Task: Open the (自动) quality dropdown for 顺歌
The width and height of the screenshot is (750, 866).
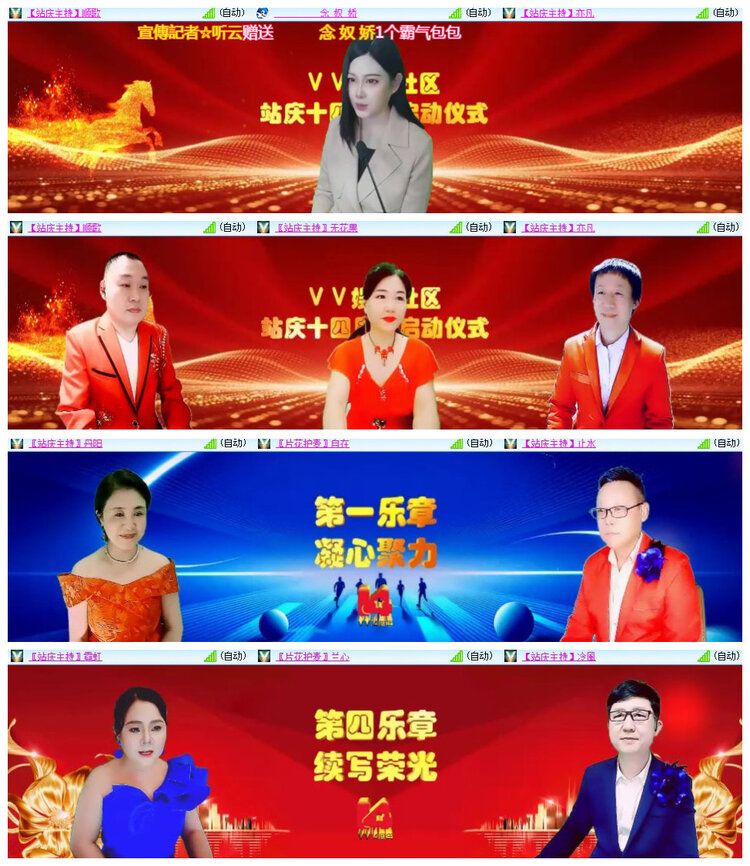Action: pos(228,14)
